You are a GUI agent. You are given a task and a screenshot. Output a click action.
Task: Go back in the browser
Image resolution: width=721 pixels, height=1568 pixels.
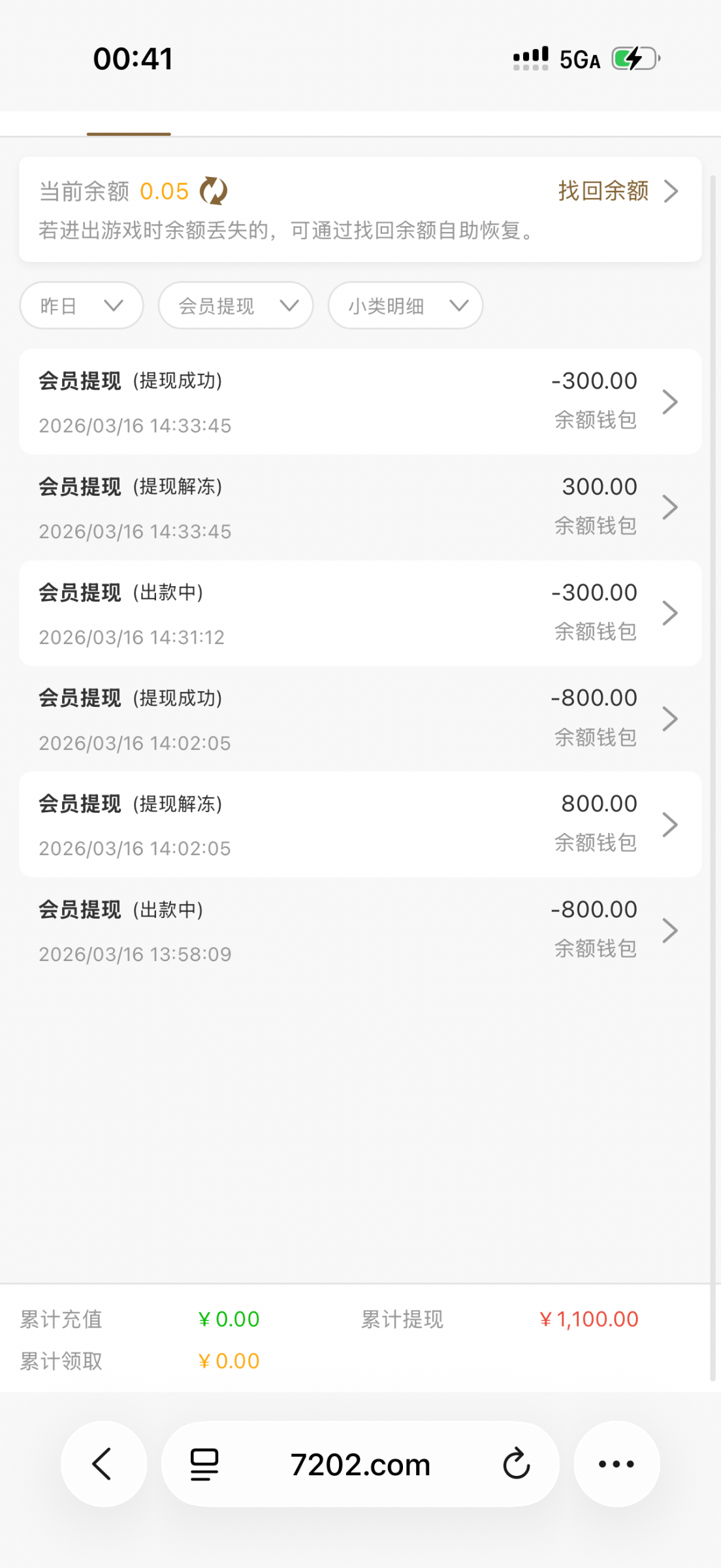tap(103, 1464)
